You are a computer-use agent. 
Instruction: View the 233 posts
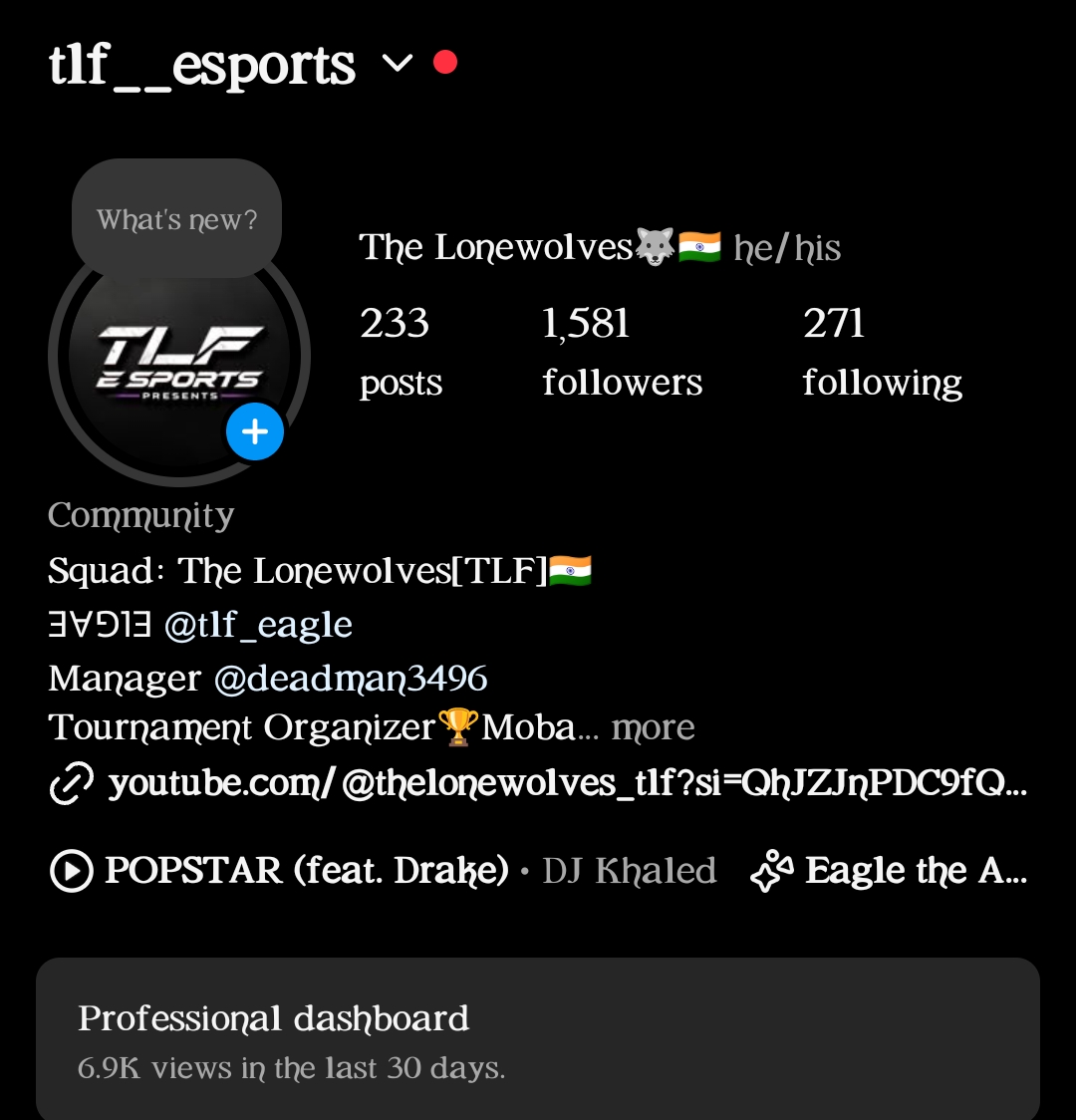[401, 351]
